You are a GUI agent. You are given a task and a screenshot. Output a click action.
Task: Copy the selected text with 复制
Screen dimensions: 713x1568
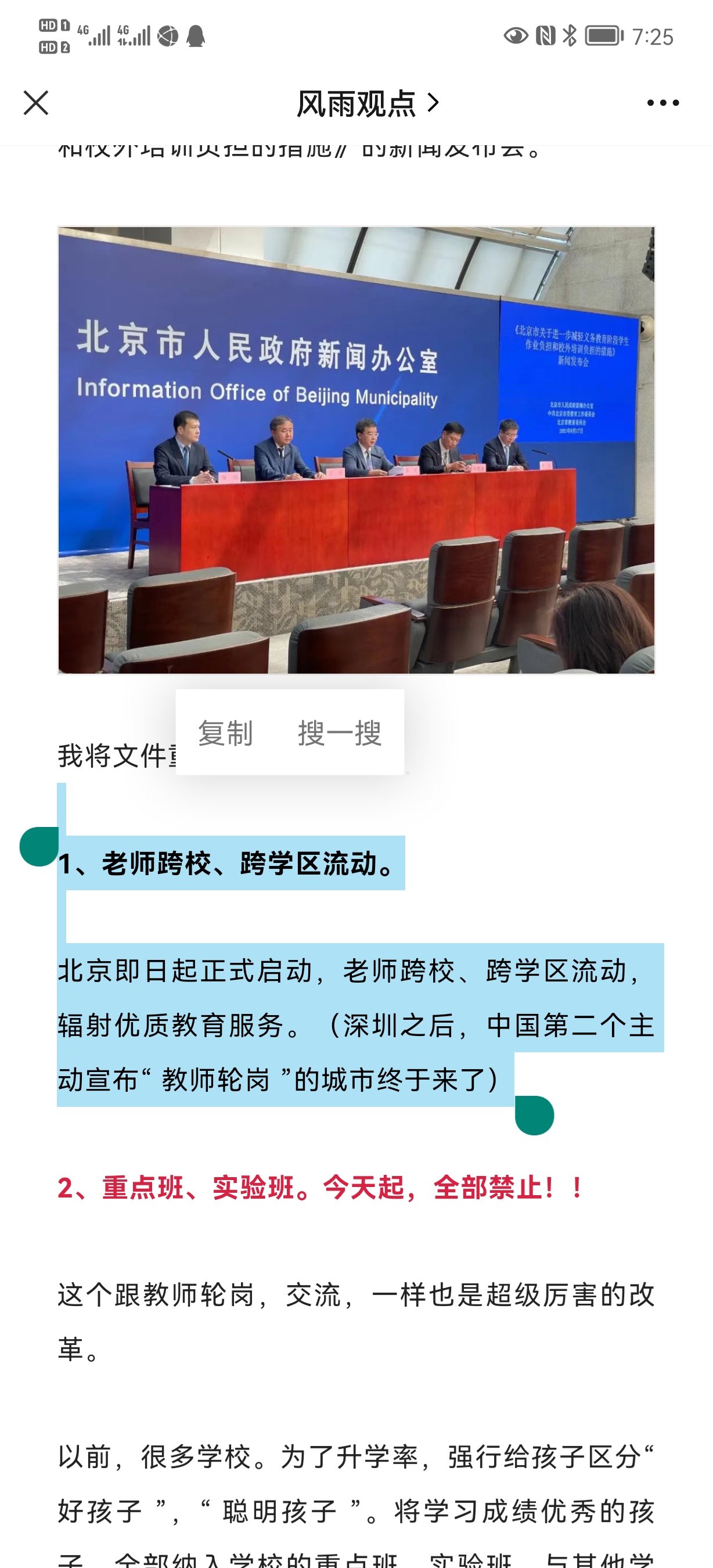pos(225,732)
